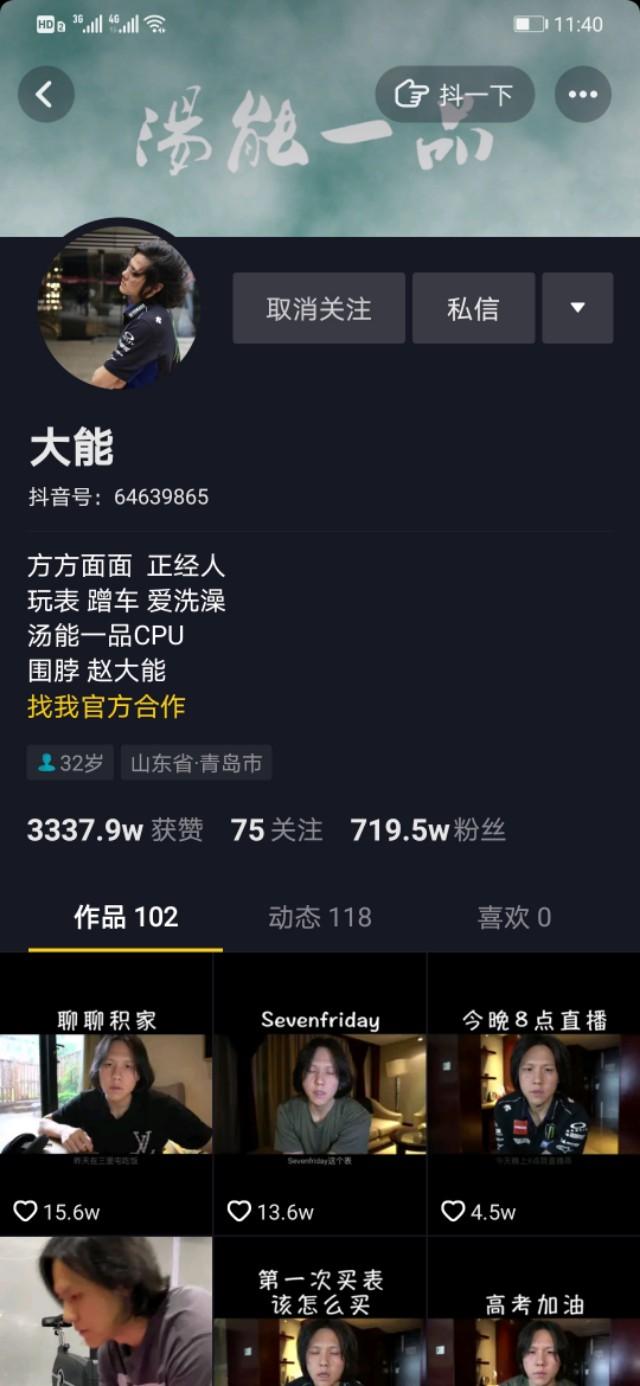View the 719.5w 粉丝 followers list
Image resolution: width=640 pixels, height=1386 pixels.
click(x=427, y=830)
